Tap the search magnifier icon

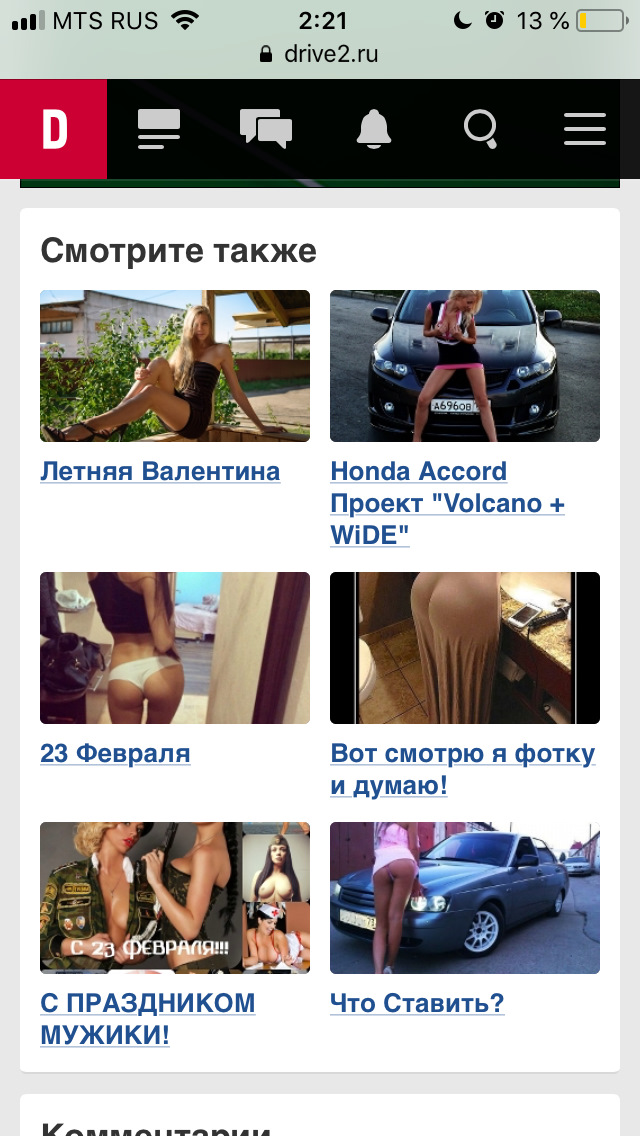pyautogui.click(x=481, y=130)
